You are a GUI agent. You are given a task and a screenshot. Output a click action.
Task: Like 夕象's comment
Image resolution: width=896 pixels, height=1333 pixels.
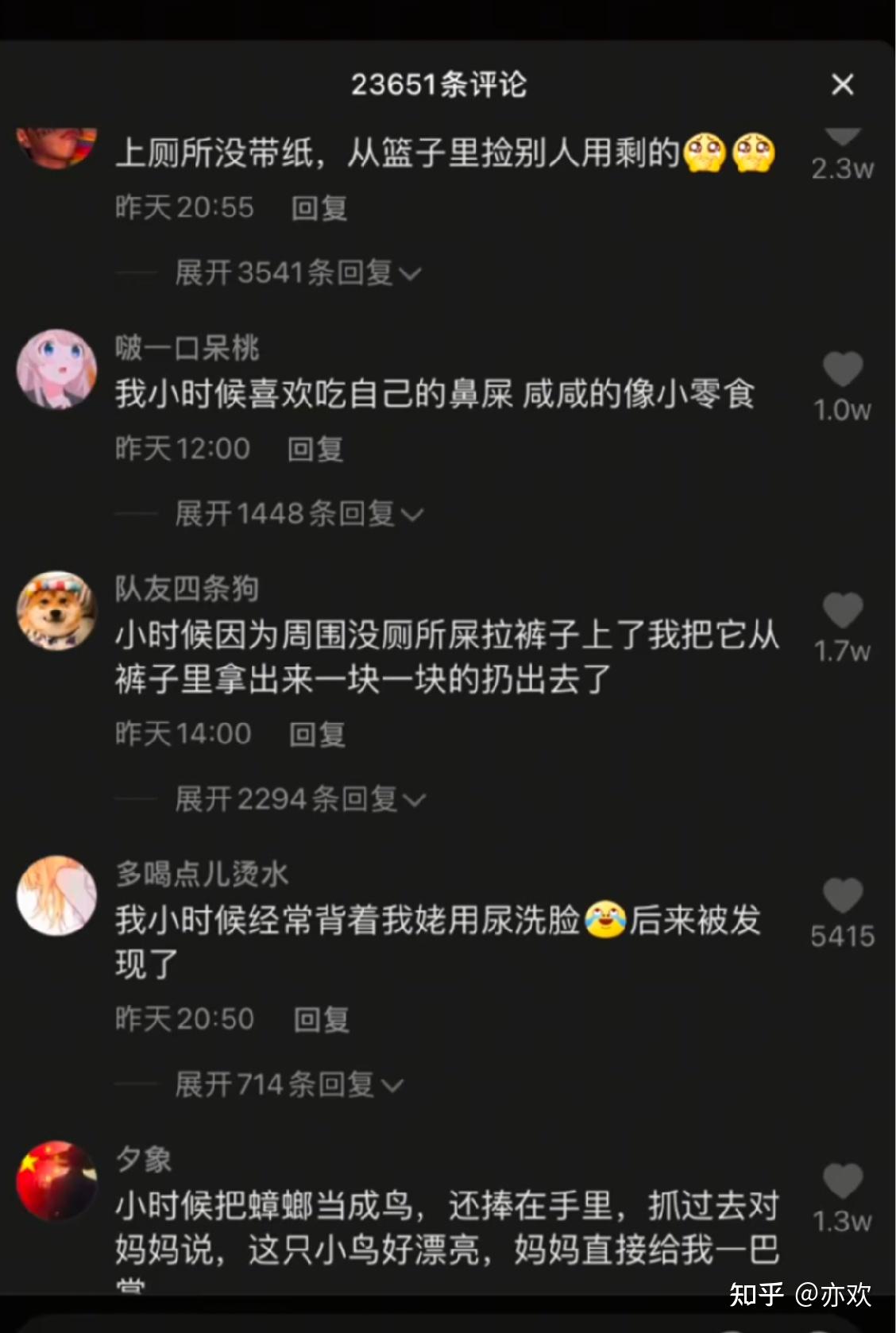click(843, 1180)
